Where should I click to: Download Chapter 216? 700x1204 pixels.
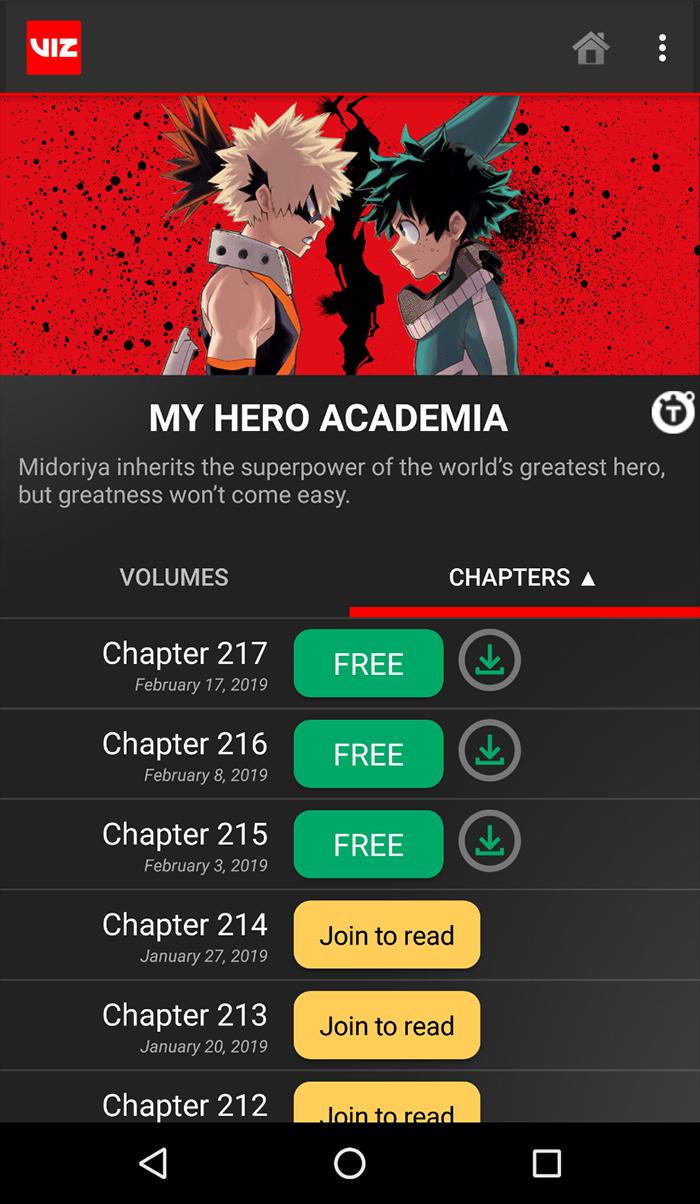(x=490, y=750)
